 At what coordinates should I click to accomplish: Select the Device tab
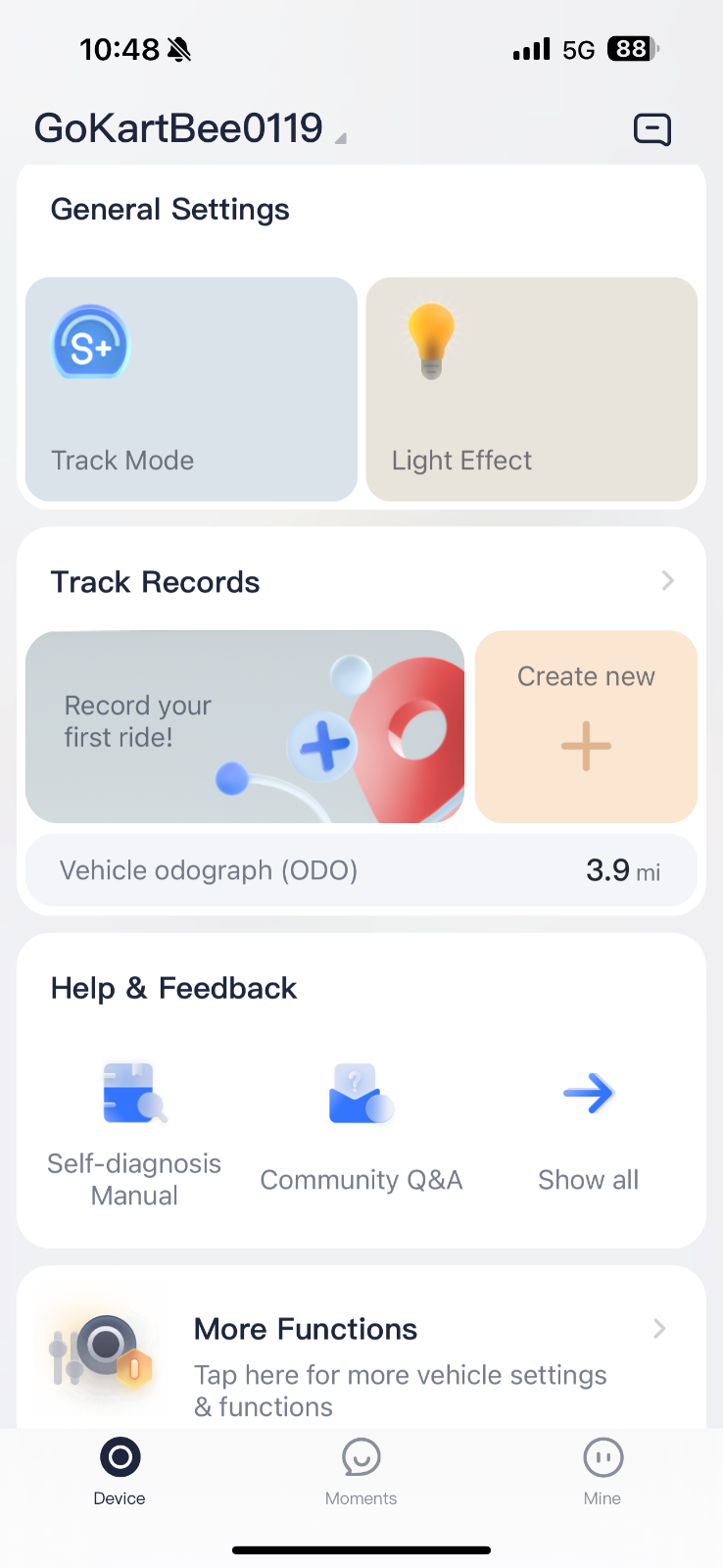tap(120, 1470)
